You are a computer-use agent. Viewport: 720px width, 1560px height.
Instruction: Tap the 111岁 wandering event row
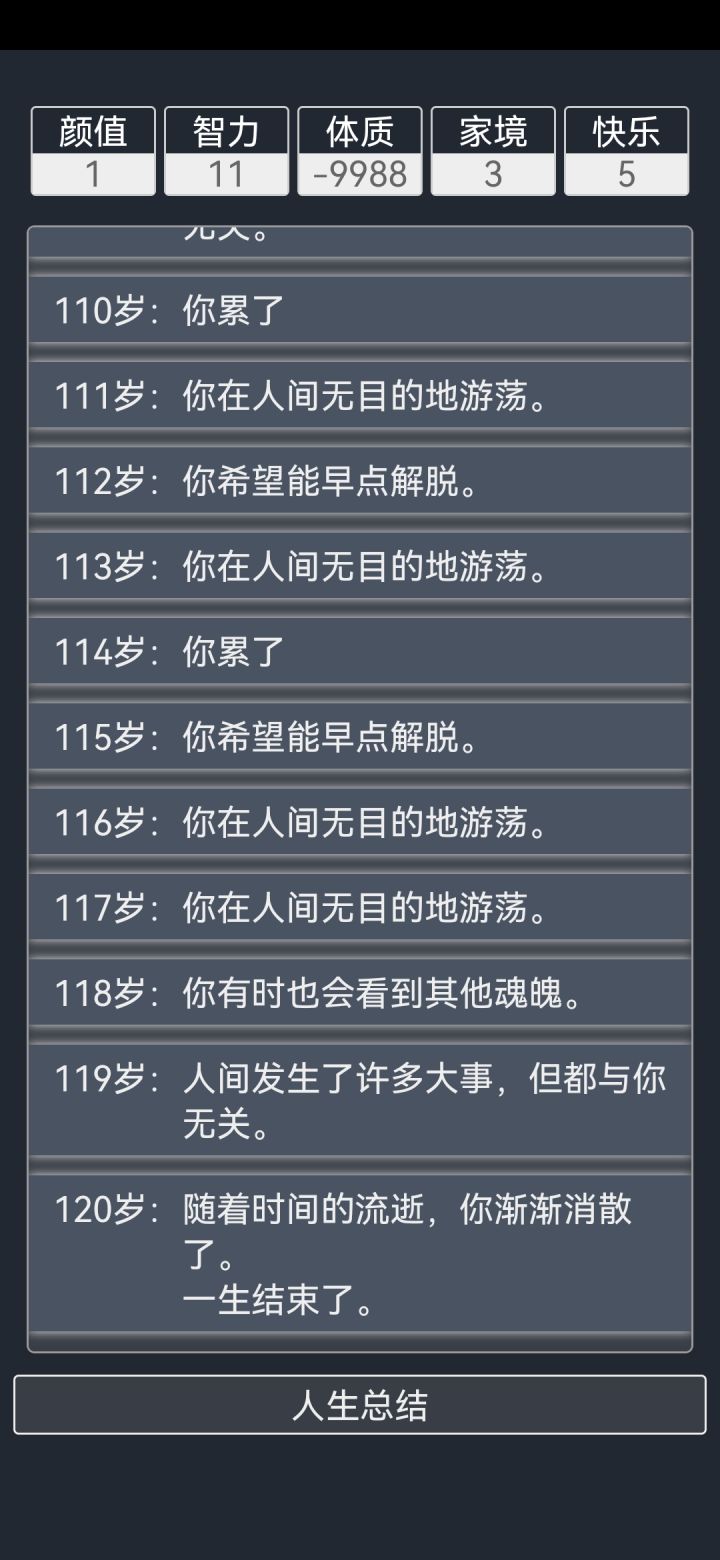pyautogui.click(x=360, y=395)
